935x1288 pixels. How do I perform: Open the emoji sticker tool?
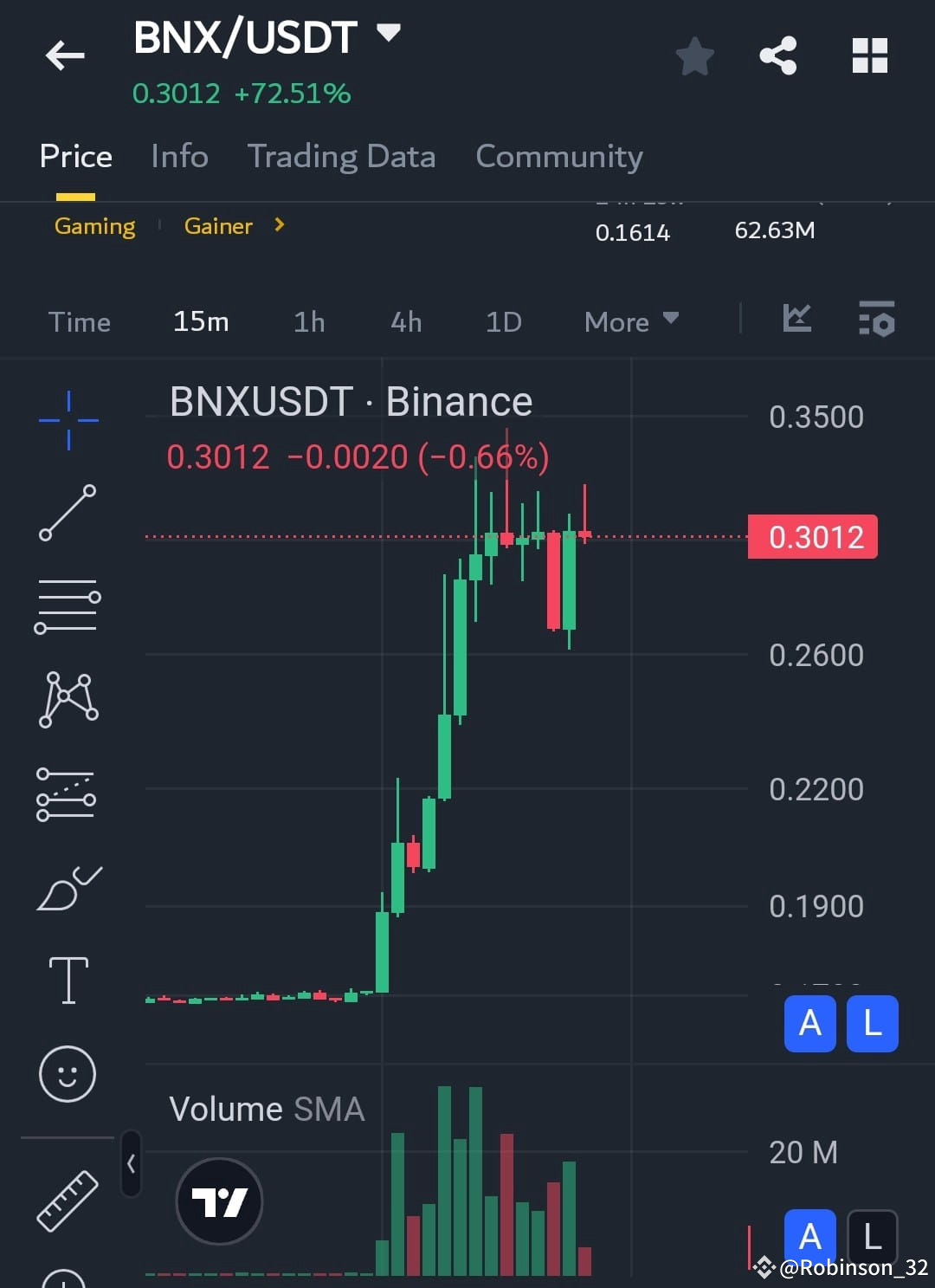tap(68, 1072)
